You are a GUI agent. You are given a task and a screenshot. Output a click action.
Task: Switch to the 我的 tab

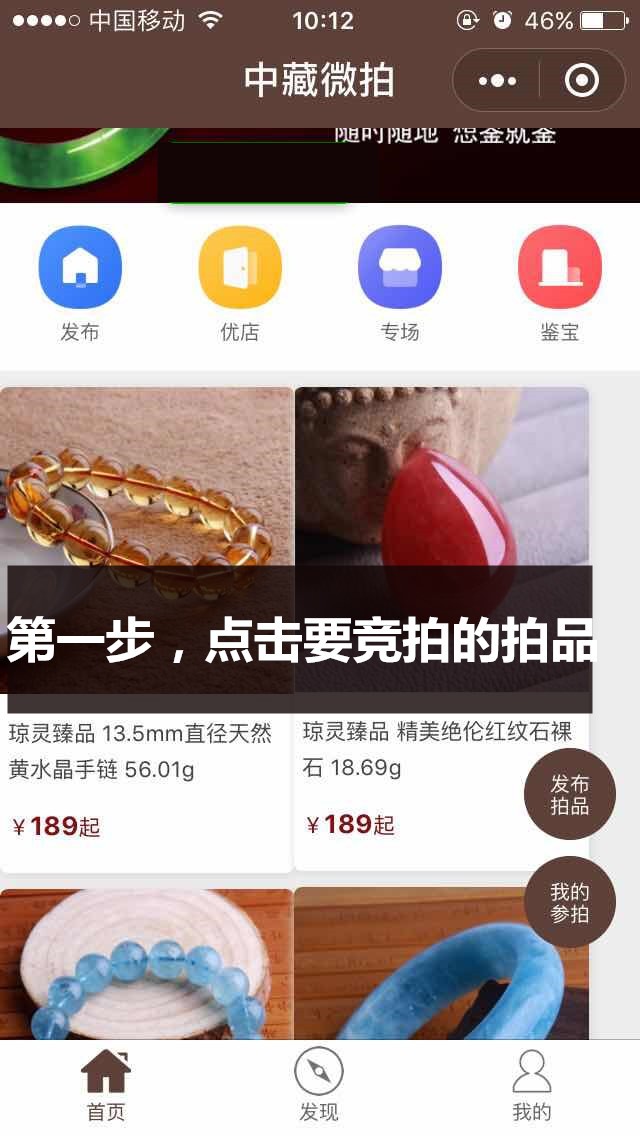[532, 1086]
